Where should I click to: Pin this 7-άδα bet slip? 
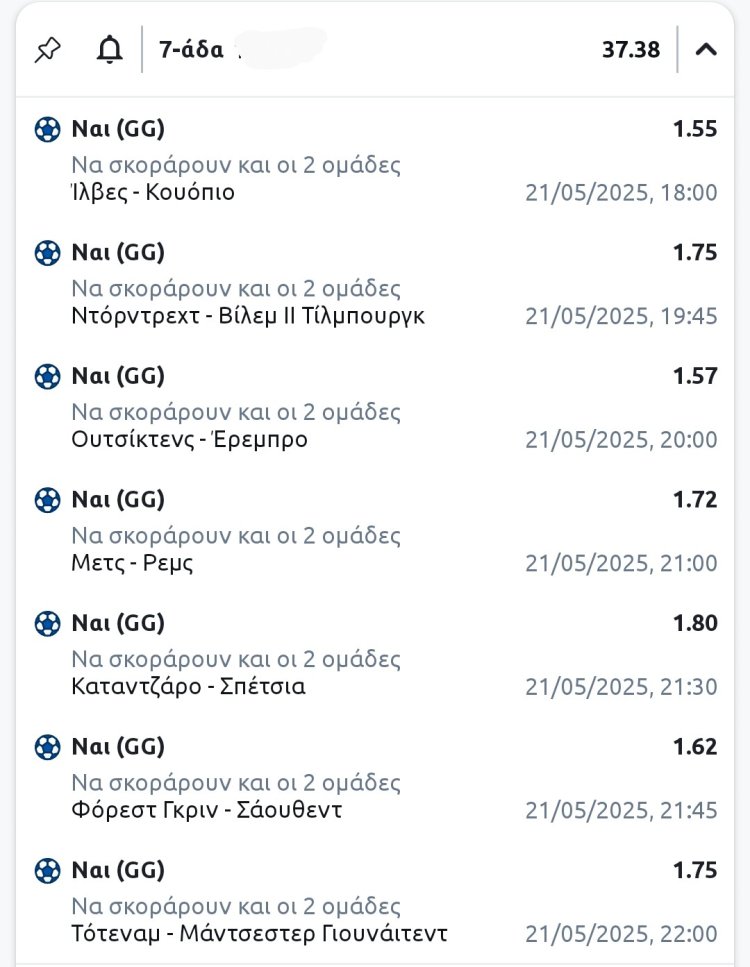(x=47, y=49)
